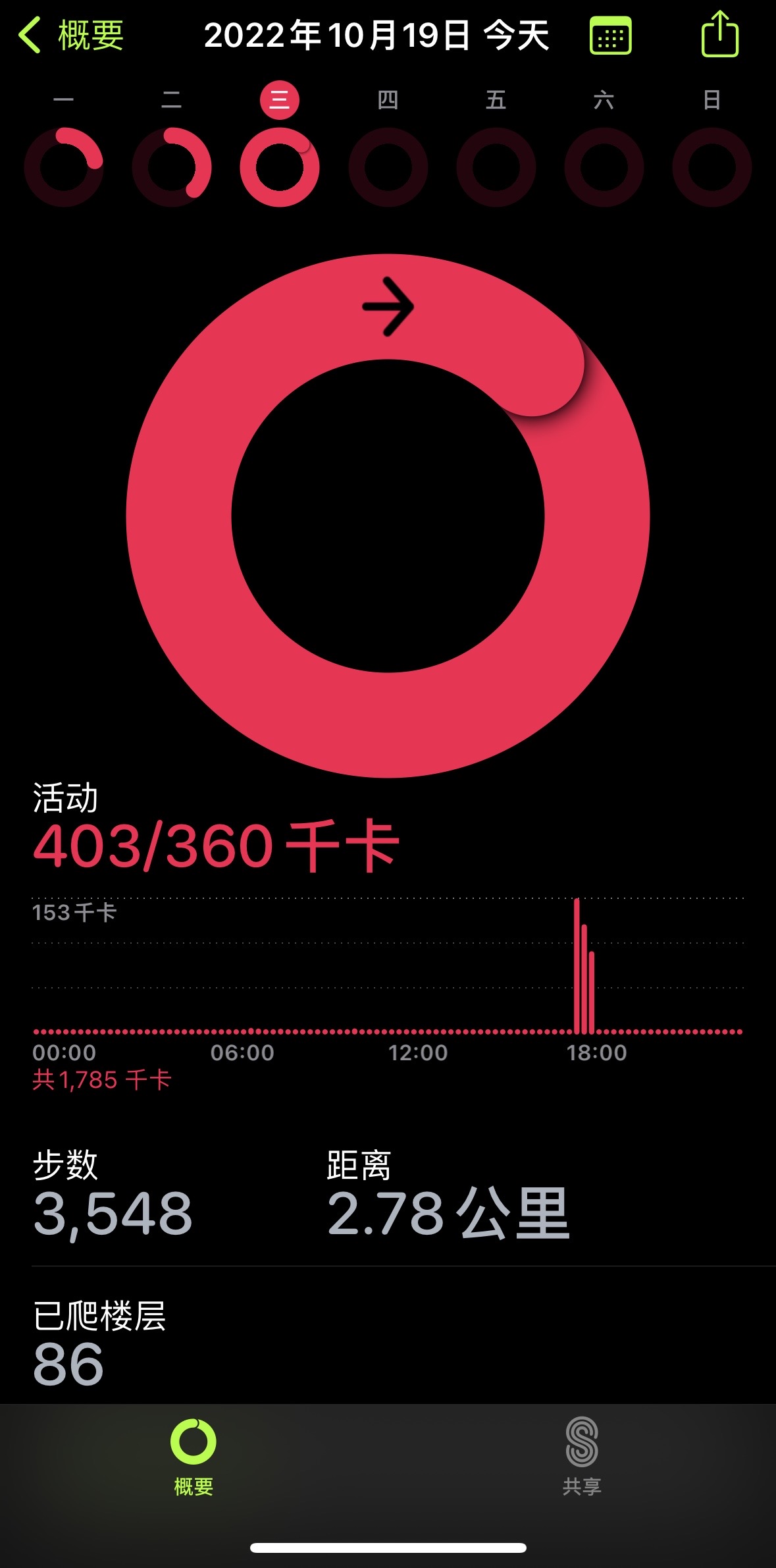
Task: Select Saturday's (六) activity ring
Action: [x=604, y=167]
